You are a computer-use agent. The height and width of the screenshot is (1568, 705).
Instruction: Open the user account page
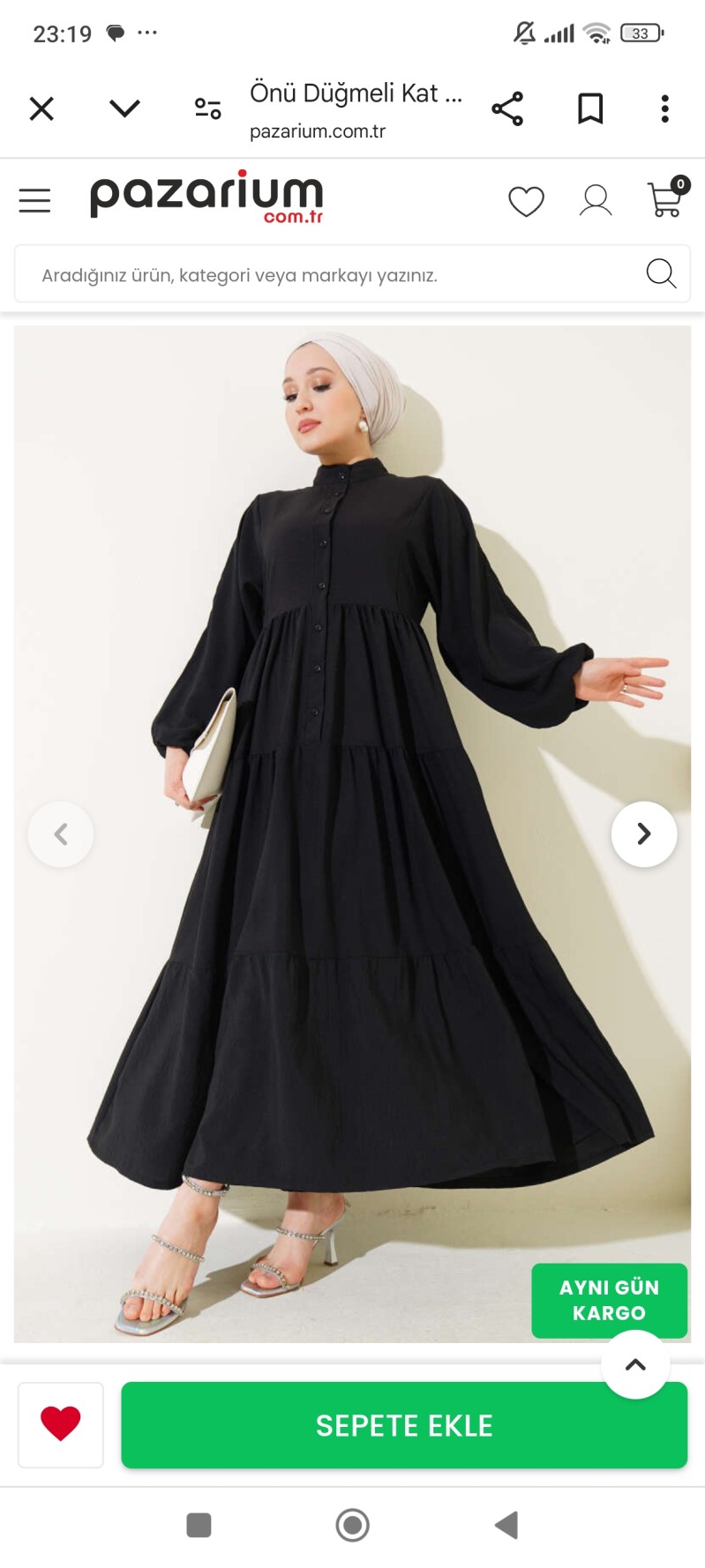pyautogui.click(x=596, y=201)
